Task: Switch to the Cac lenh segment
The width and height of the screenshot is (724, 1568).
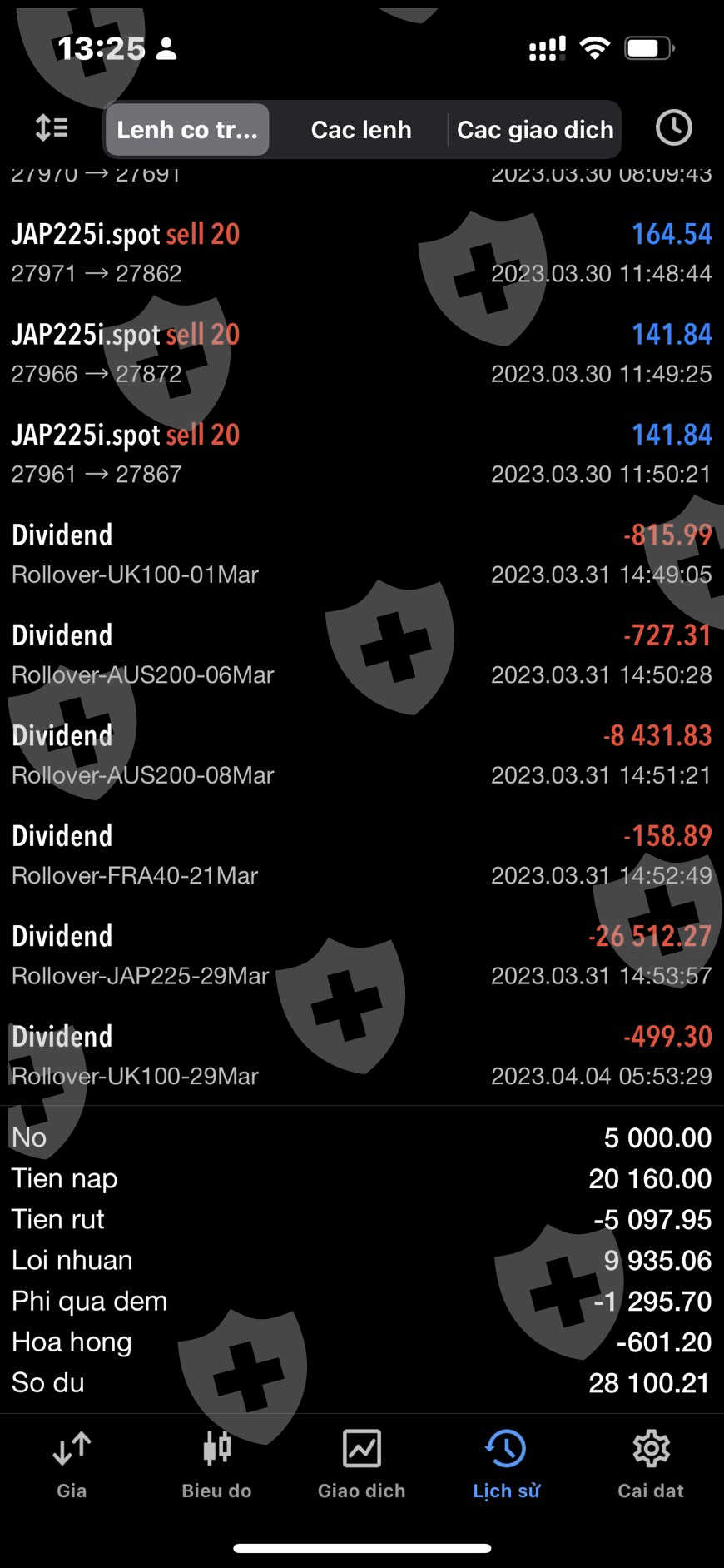Action: pyautogui.click(x=361, y=130)
